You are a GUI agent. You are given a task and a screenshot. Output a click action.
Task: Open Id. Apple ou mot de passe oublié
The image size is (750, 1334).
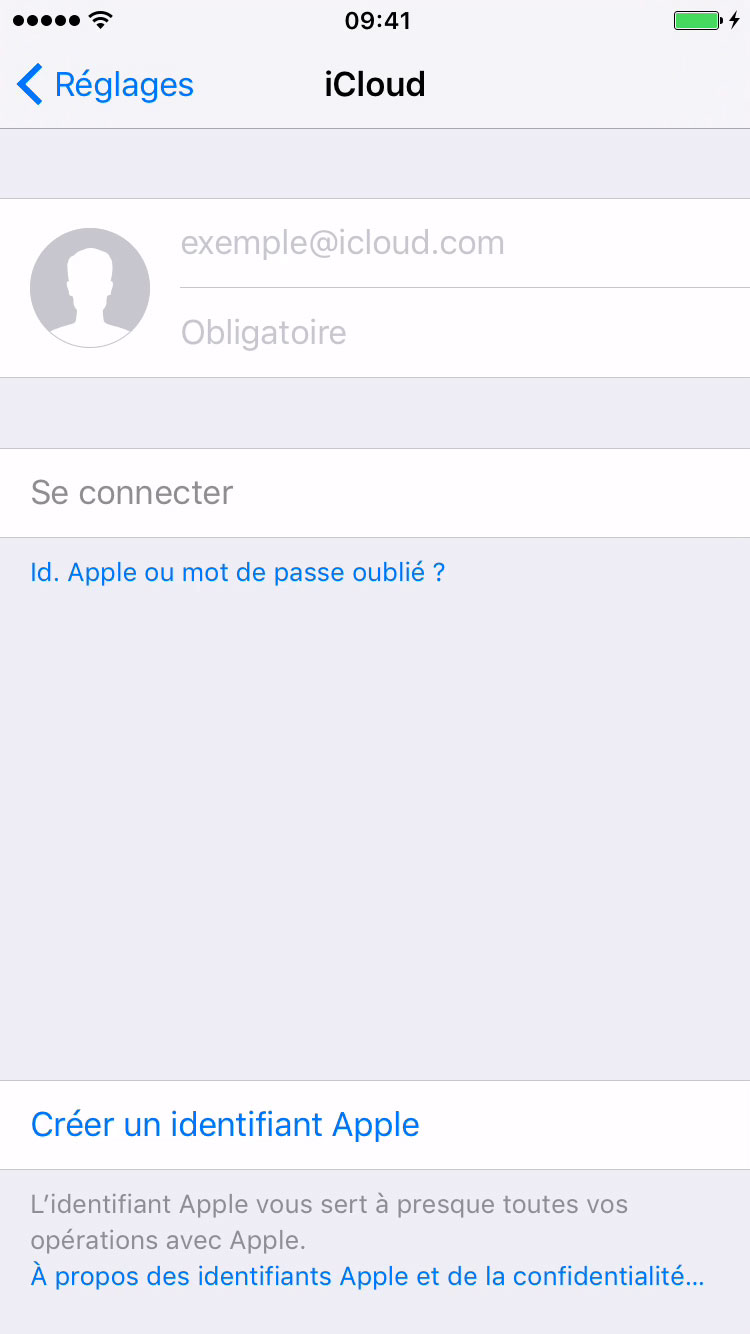click(x=238, y=573)
